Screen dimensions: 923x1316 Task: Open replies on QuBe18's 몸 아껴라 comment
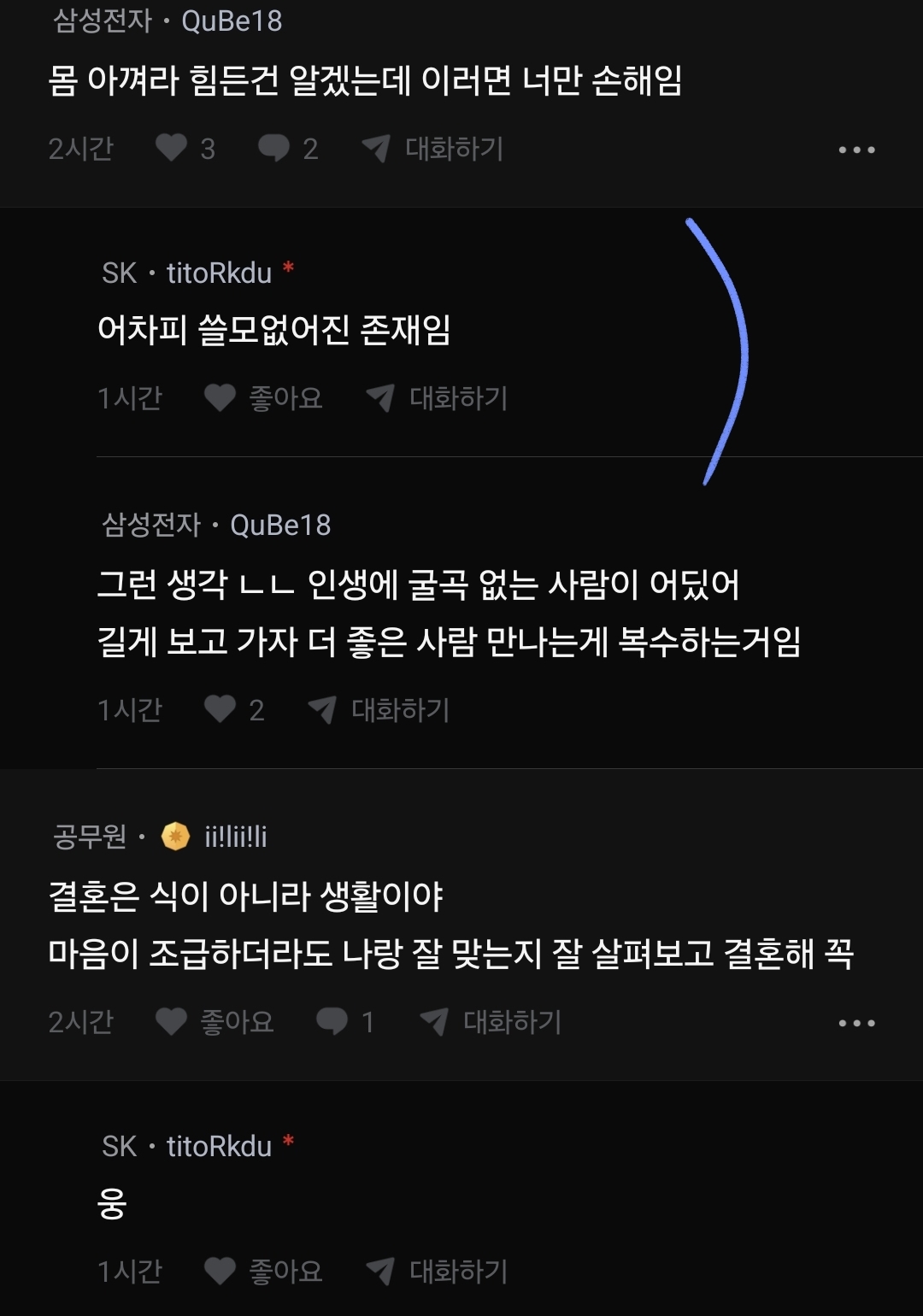(x=275, y=149)
